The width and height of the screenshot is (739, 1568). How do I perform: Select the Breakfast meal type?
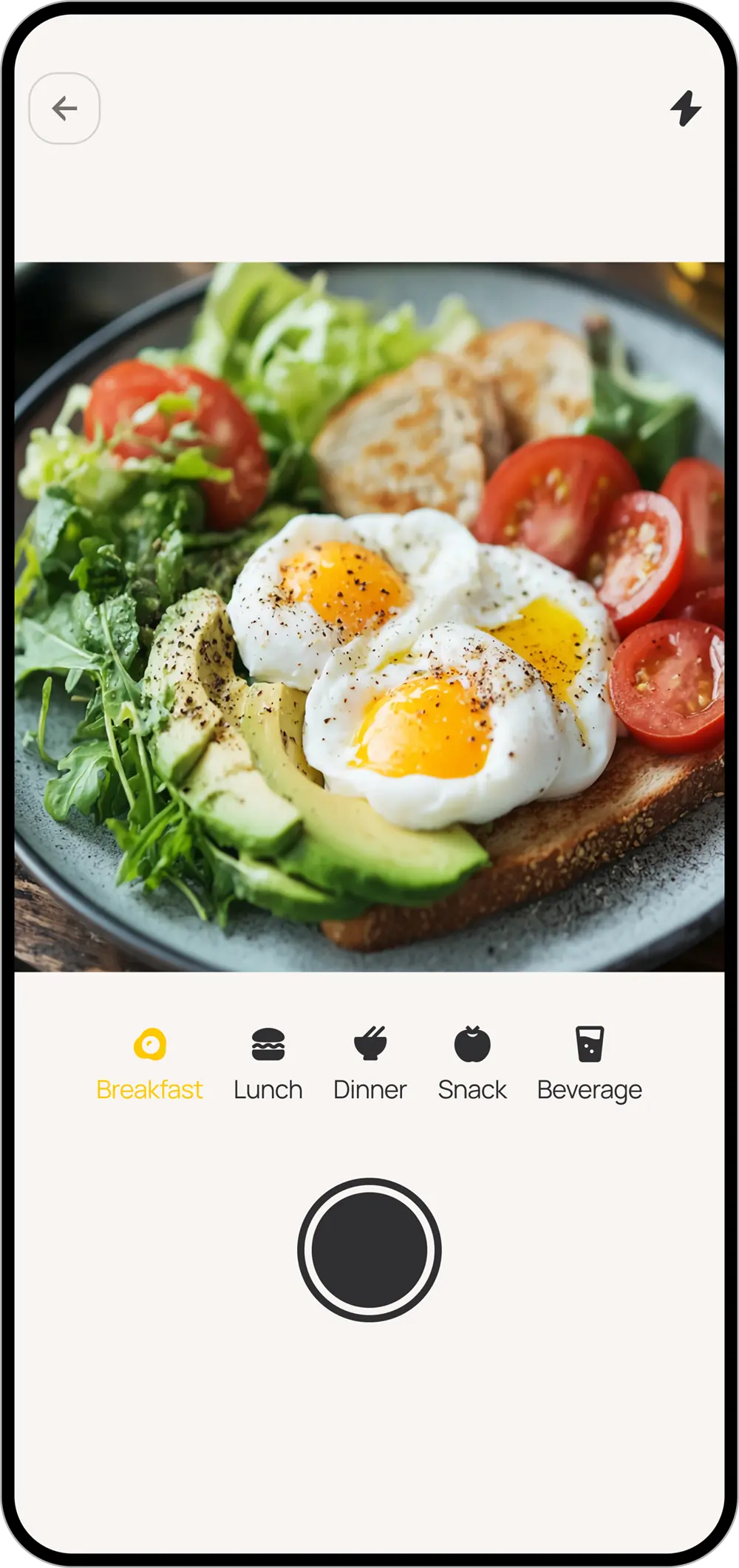(149, 1064)
